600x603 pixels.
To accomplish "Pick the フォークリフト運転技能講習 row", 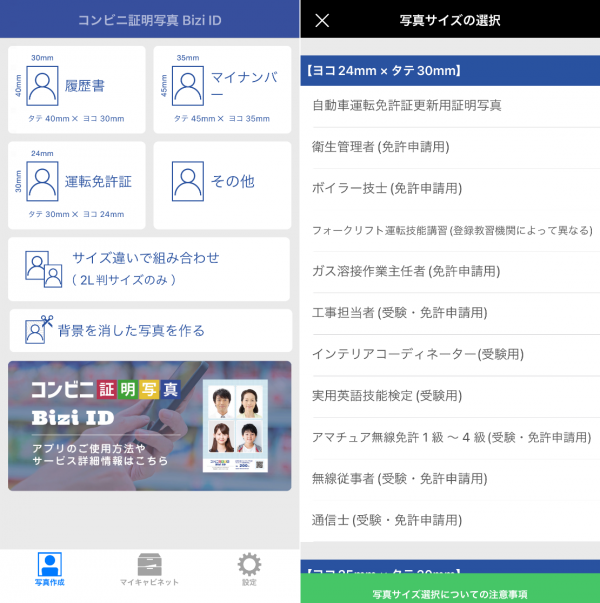I will coord(450,231).
